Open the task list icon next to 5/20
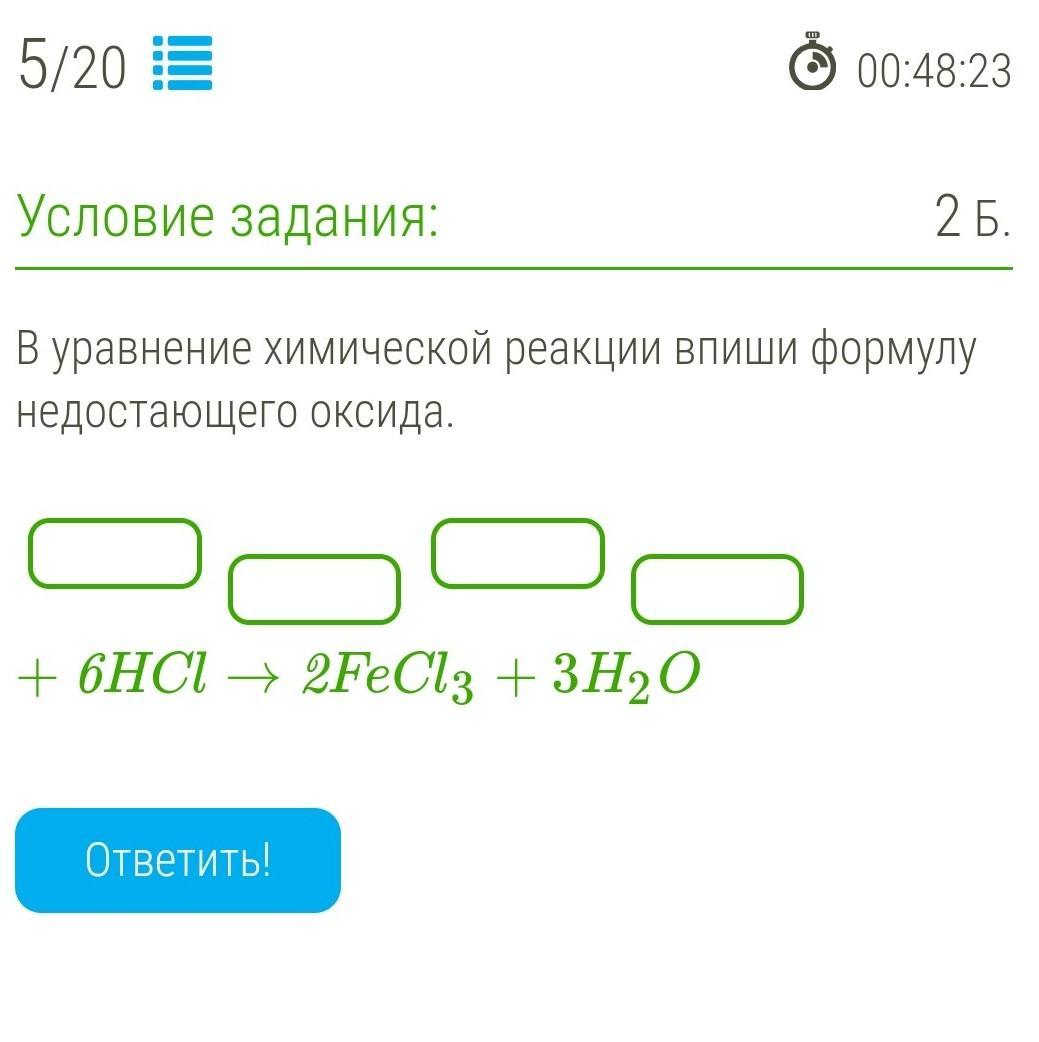Viewport: 1039px width, 1042px height. pyautogui.click(x=182, y=63)
